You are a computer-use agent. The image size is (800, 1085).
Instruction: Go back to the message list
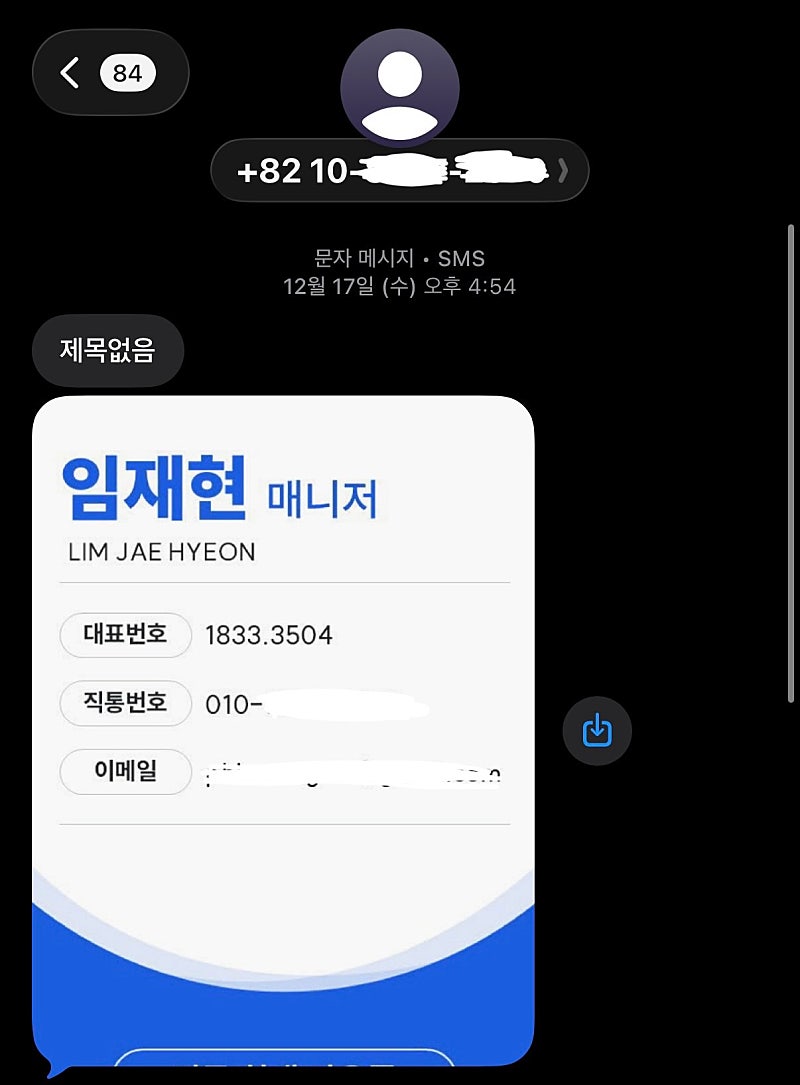(70, 73)
